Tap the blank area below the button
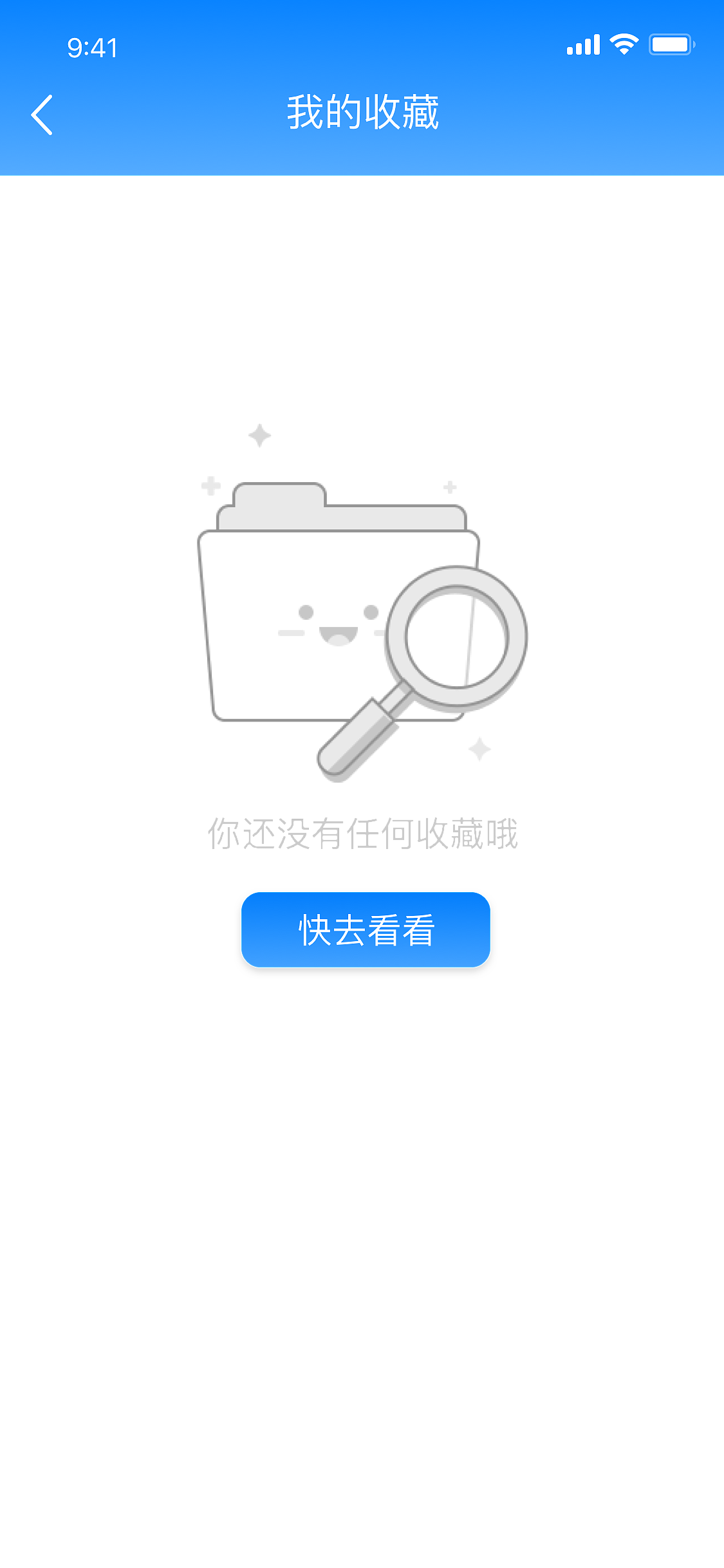 coord(362,1159)
